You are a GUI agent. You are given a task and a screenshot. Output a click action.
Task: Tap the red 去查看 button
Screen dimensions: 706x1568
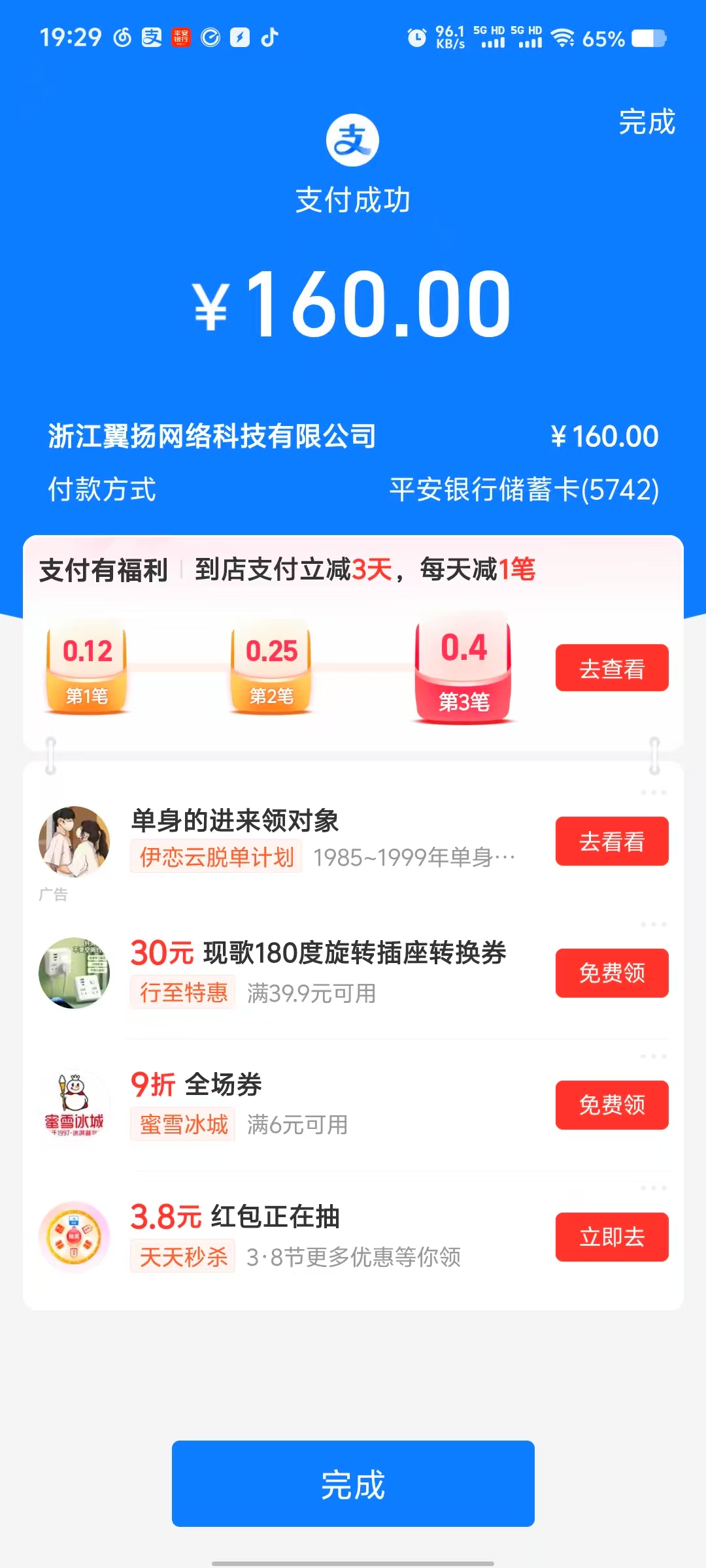pos(612,668)
